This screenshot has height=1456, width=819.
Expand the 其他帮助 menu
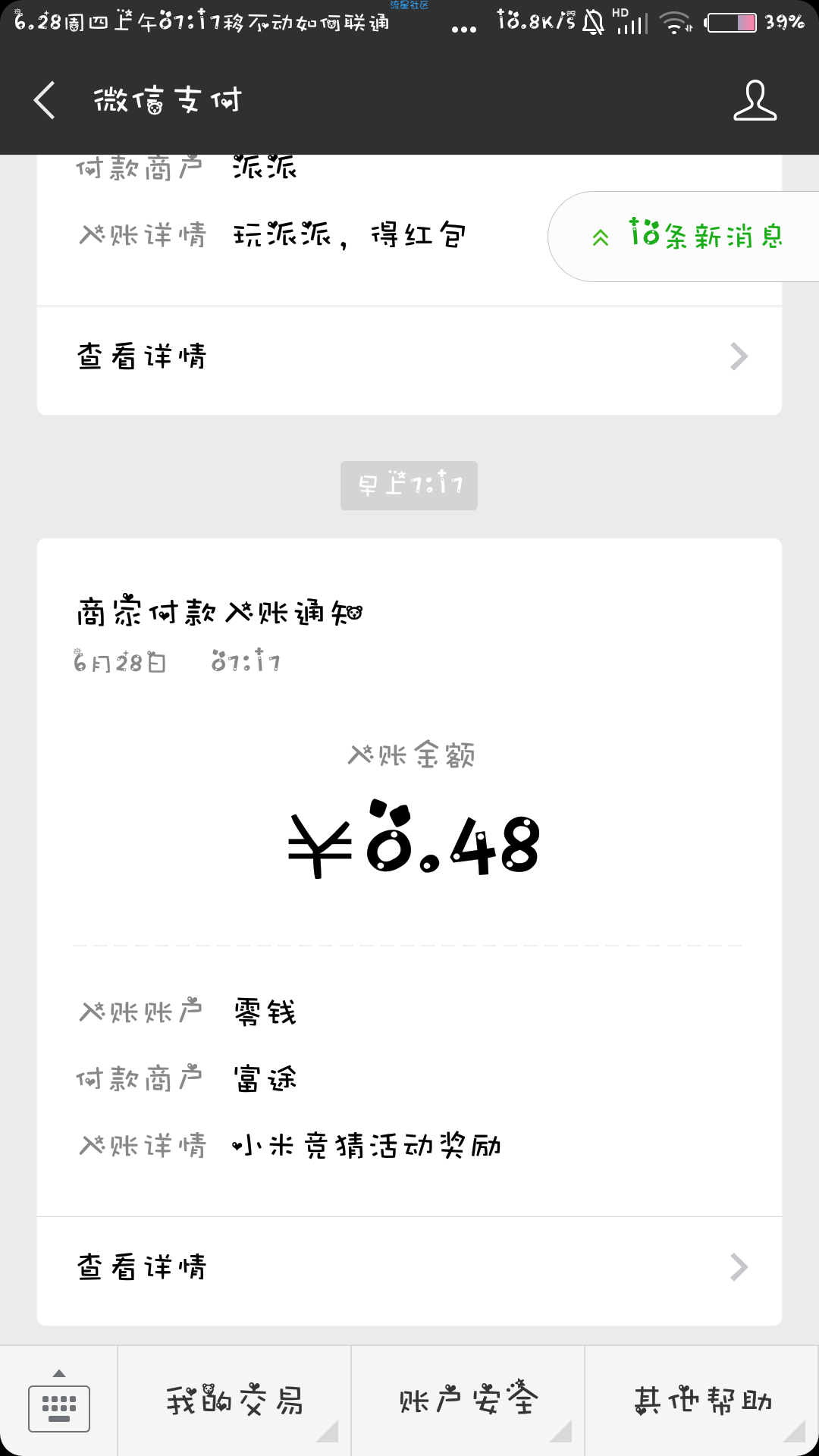[x=702, y=1401]
